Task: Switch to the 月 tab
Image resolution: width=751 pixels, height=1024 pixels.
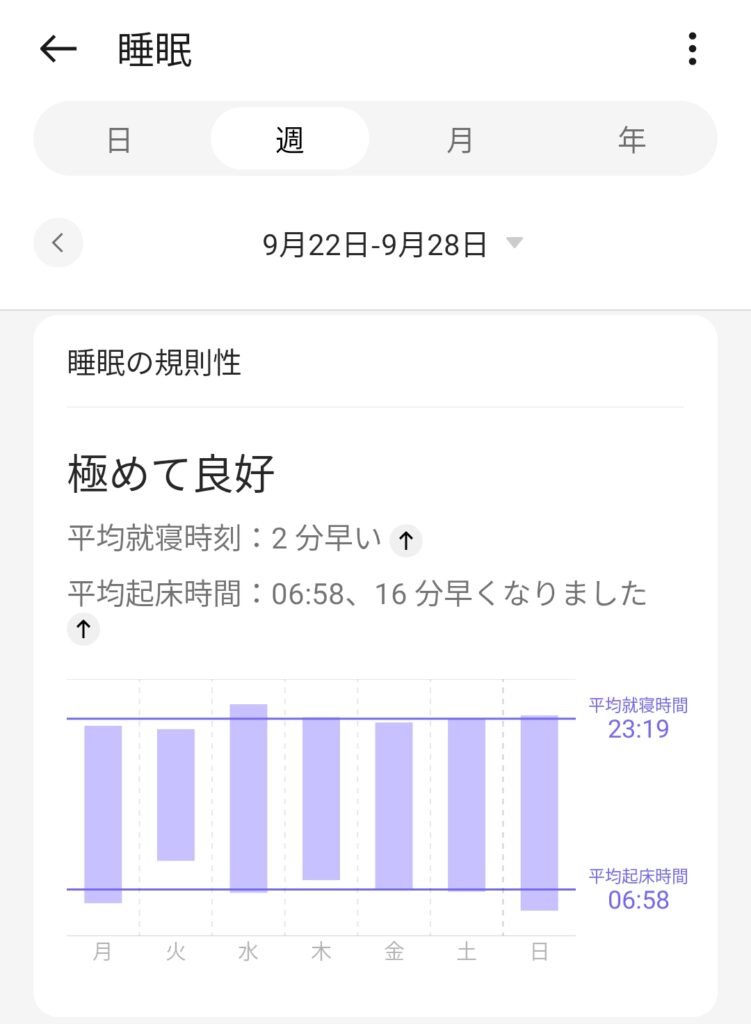Action: click(x=460, y=140)
